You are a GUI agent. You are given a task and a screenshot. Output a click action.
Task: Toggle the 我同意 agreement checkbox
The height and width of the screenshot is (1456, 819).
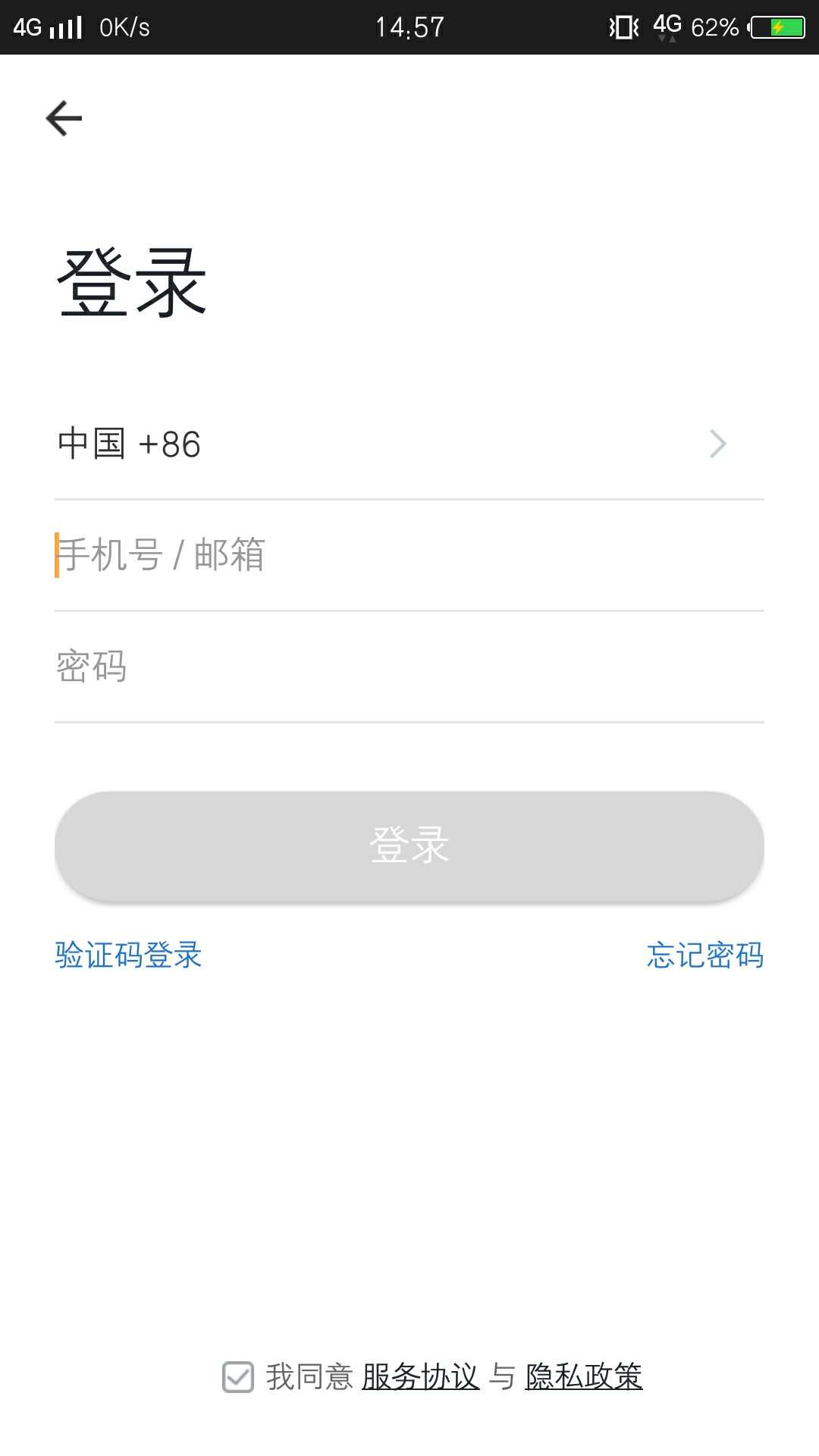click(238, 1376)
